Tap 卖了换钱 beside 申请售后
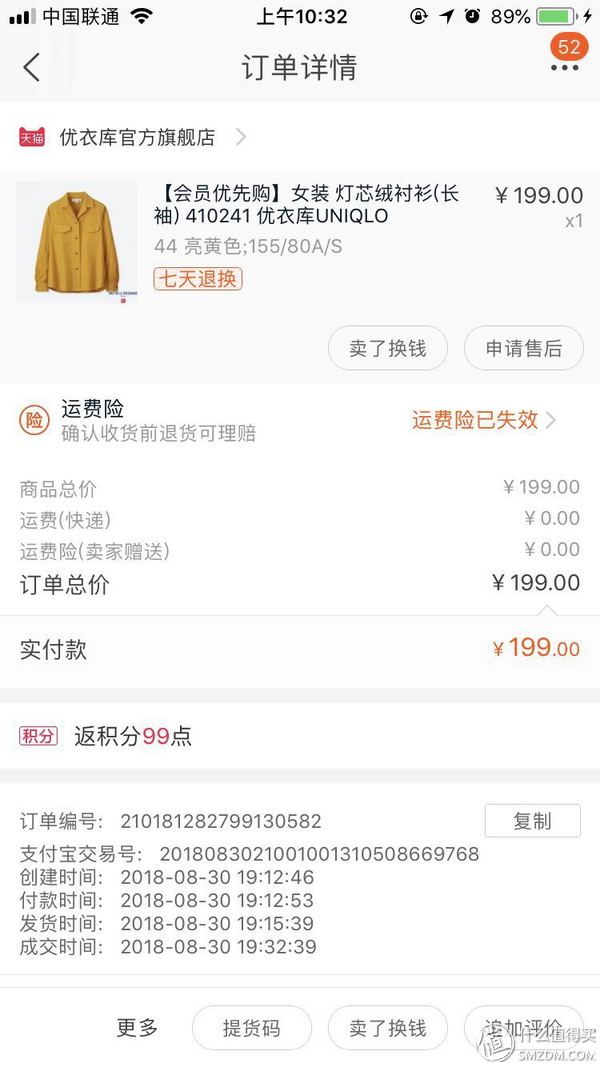Image resolution: width=600 pixels, height=1067 pixels. pyautogui.click(x=388, y=348)
